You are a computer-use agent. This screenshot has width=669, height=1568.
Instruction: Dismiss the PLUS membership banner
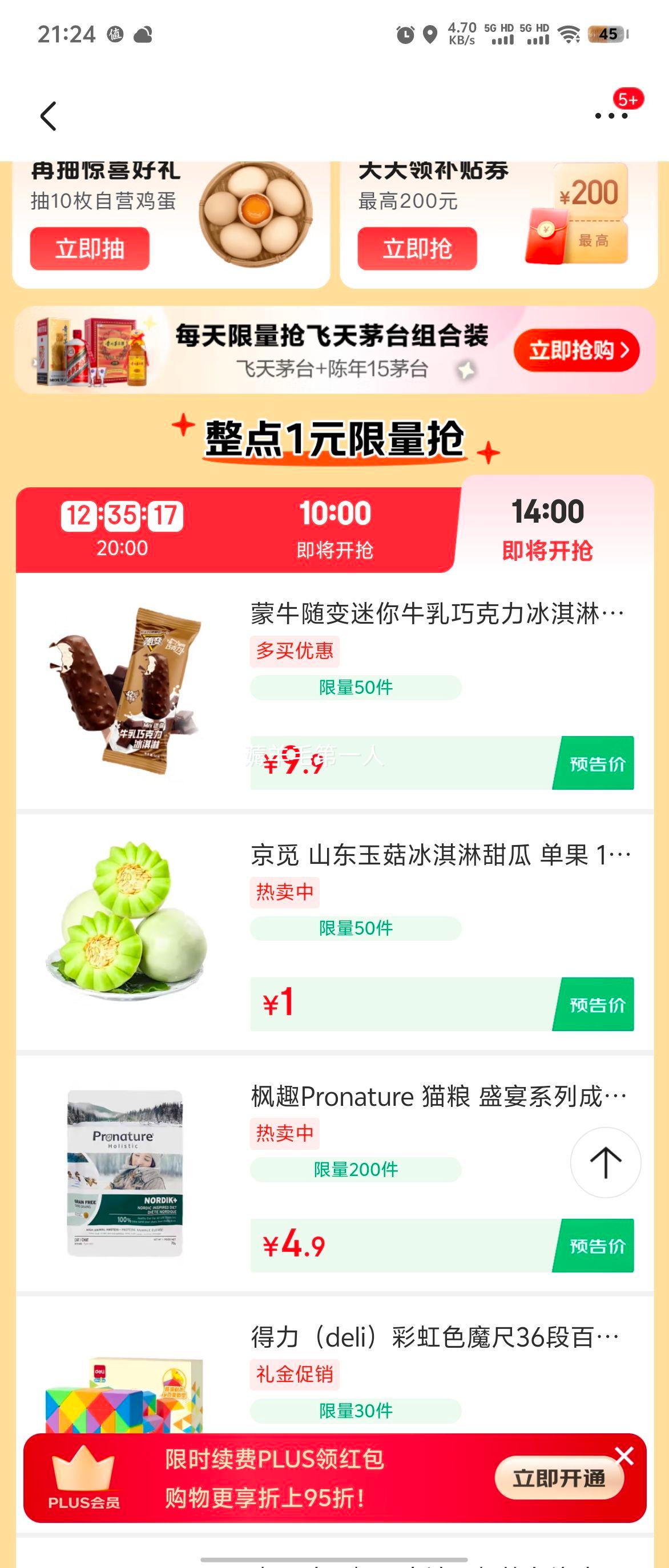tap(624, 1456)
